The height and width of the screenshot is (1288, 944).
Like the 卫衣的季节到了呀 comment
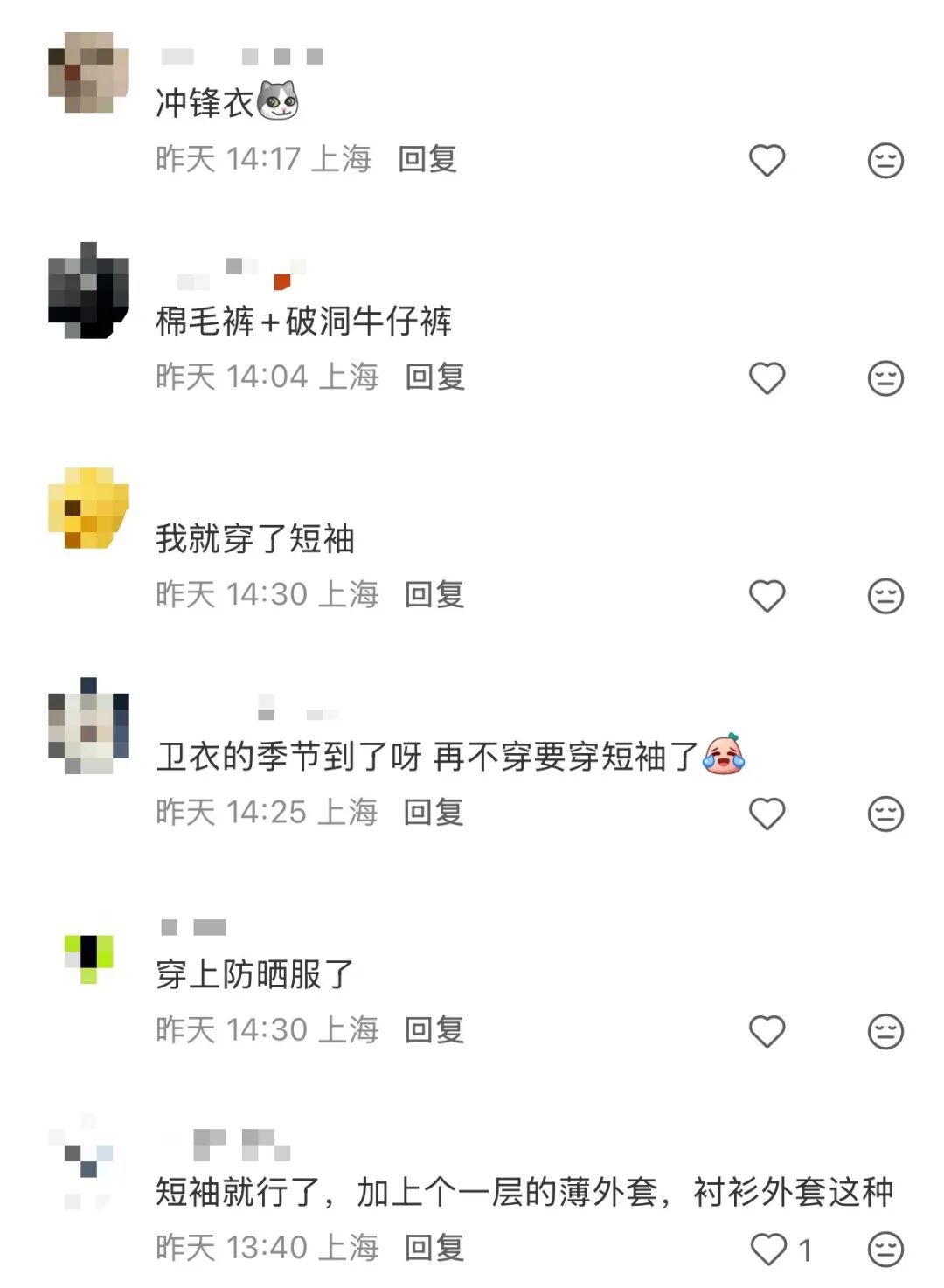(x=767, y=813)
